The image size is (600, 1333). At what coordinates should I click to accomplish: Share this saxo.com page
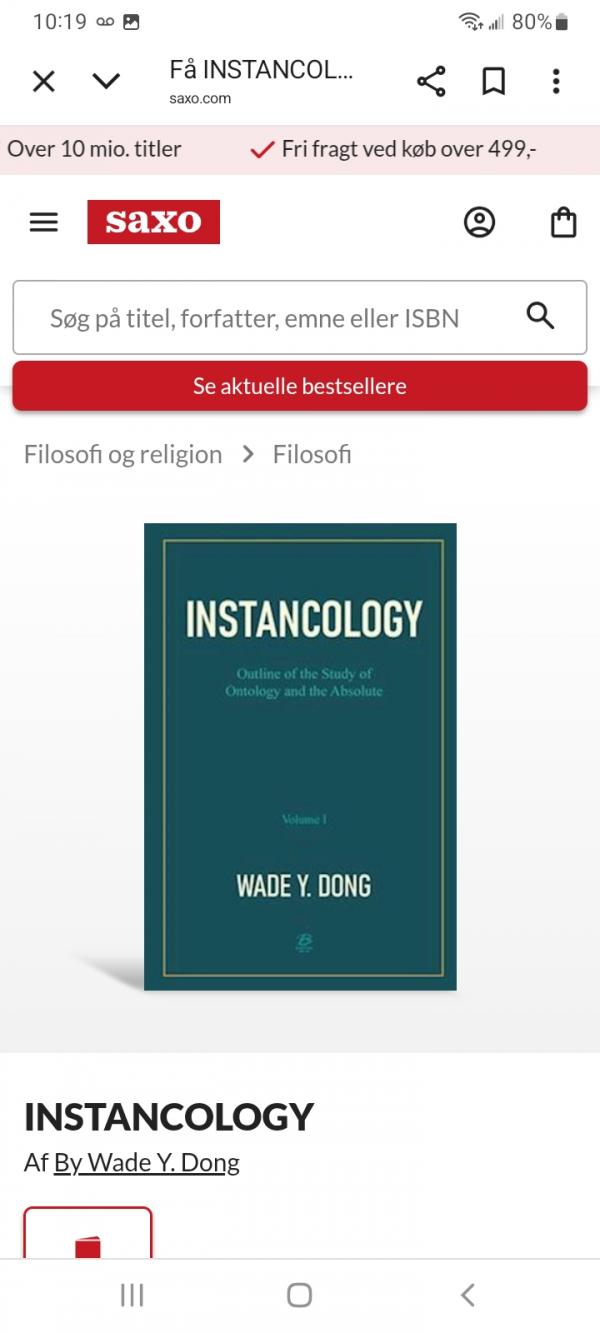431,82
